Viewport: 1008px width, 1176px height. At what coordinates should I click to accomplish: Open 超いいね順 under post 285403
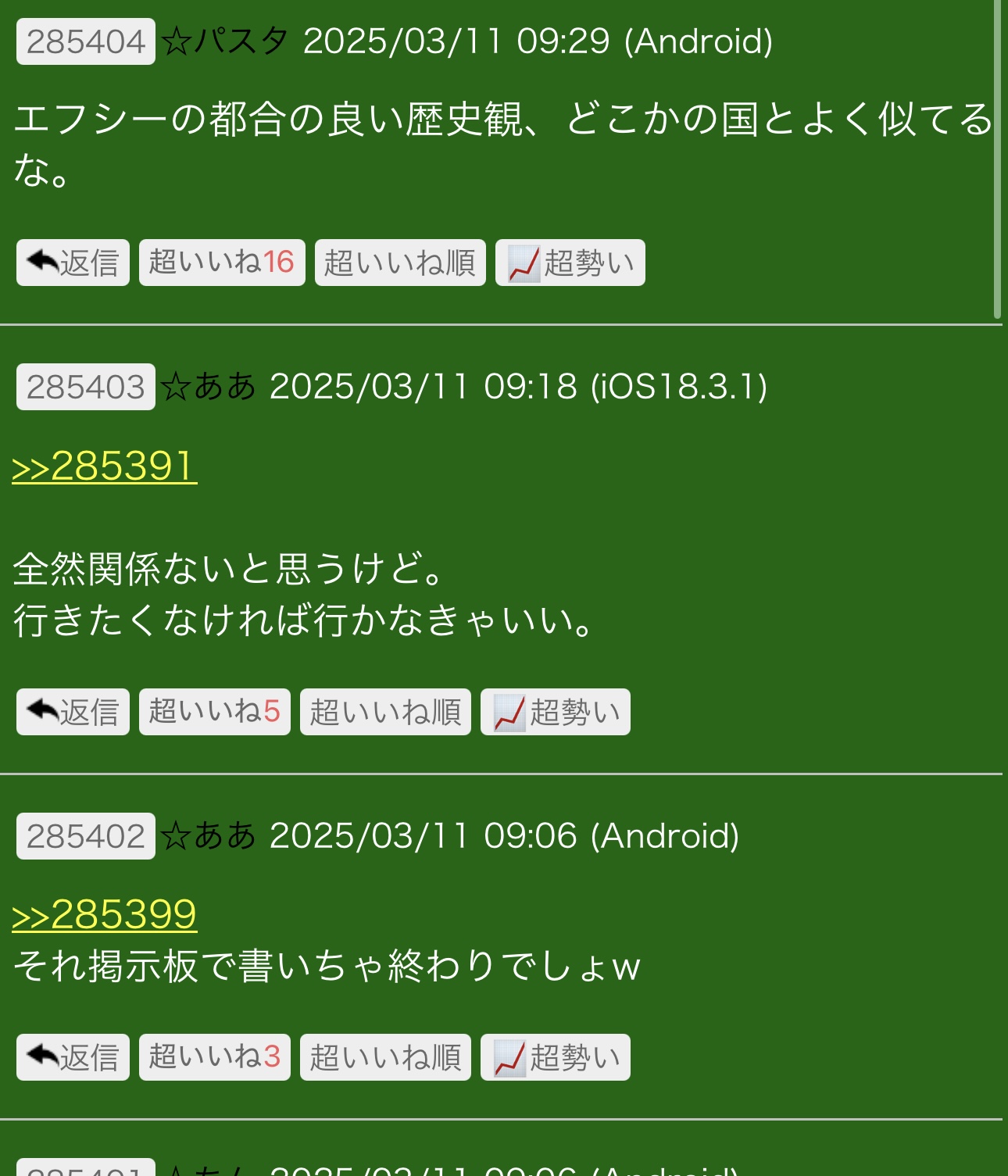point(385,712)
